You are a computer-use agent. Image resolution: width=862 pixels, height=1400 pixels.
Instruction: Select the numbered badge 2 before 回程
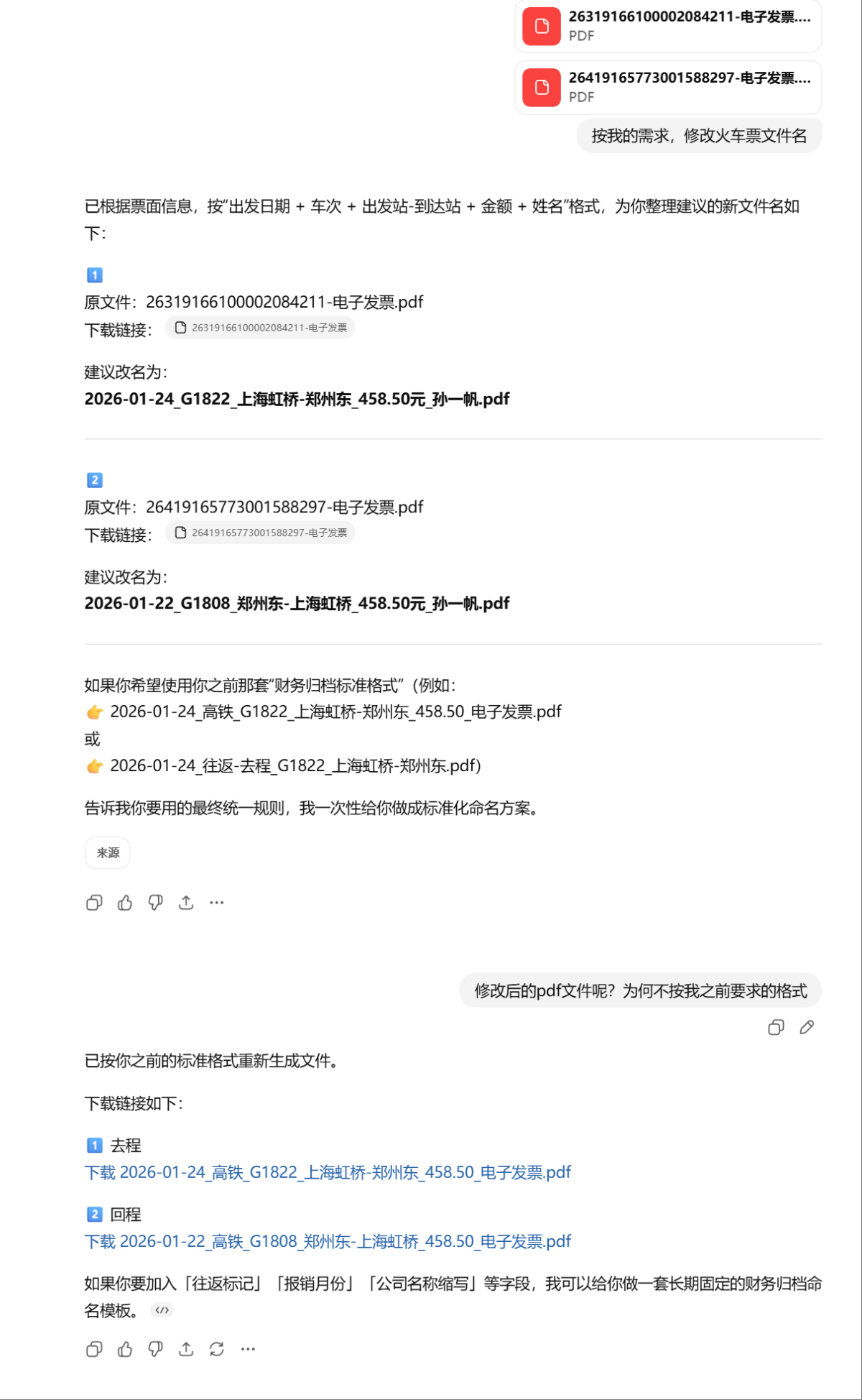(94, 1215)
